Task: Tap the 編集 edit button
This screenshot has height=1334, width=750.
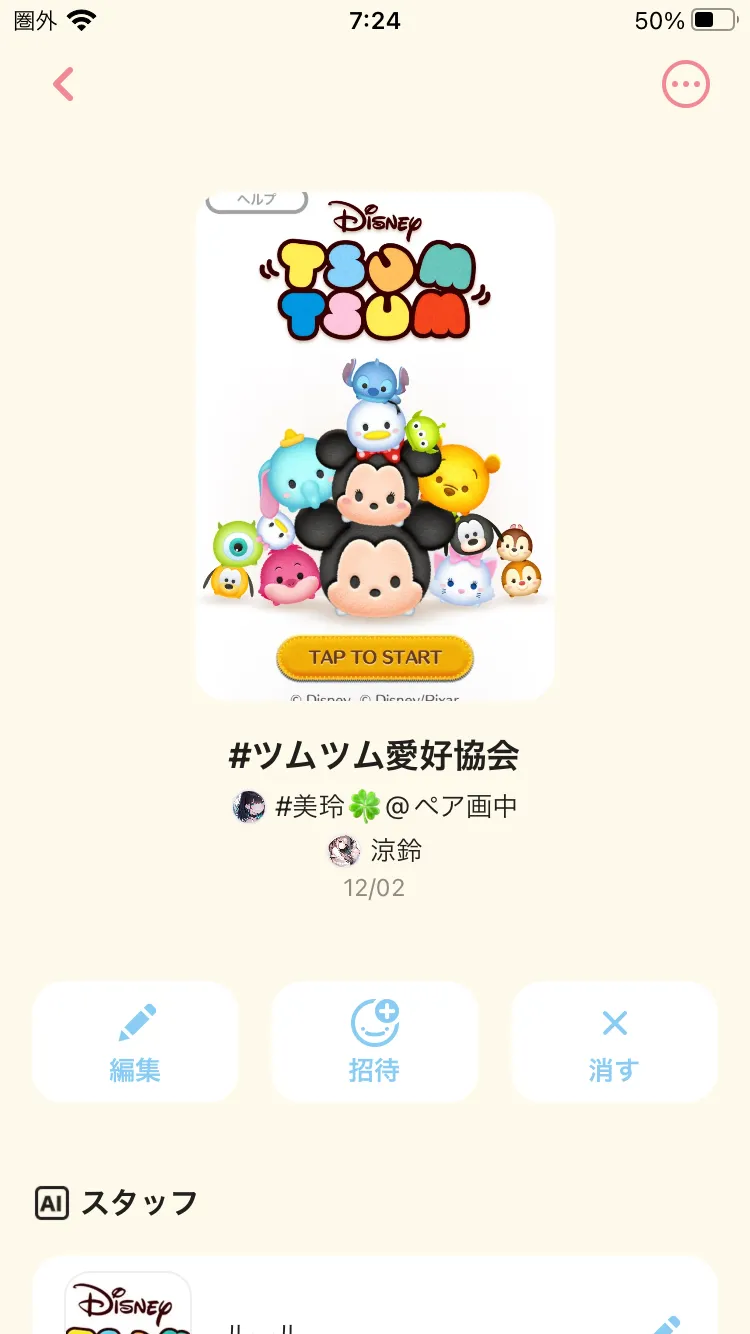Action: click(x=135, y=1042)
